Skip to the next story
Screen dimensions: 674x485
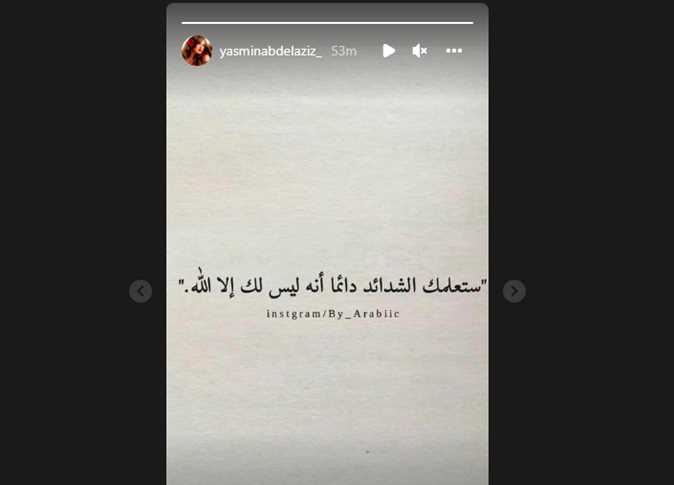tap(514, 291)
